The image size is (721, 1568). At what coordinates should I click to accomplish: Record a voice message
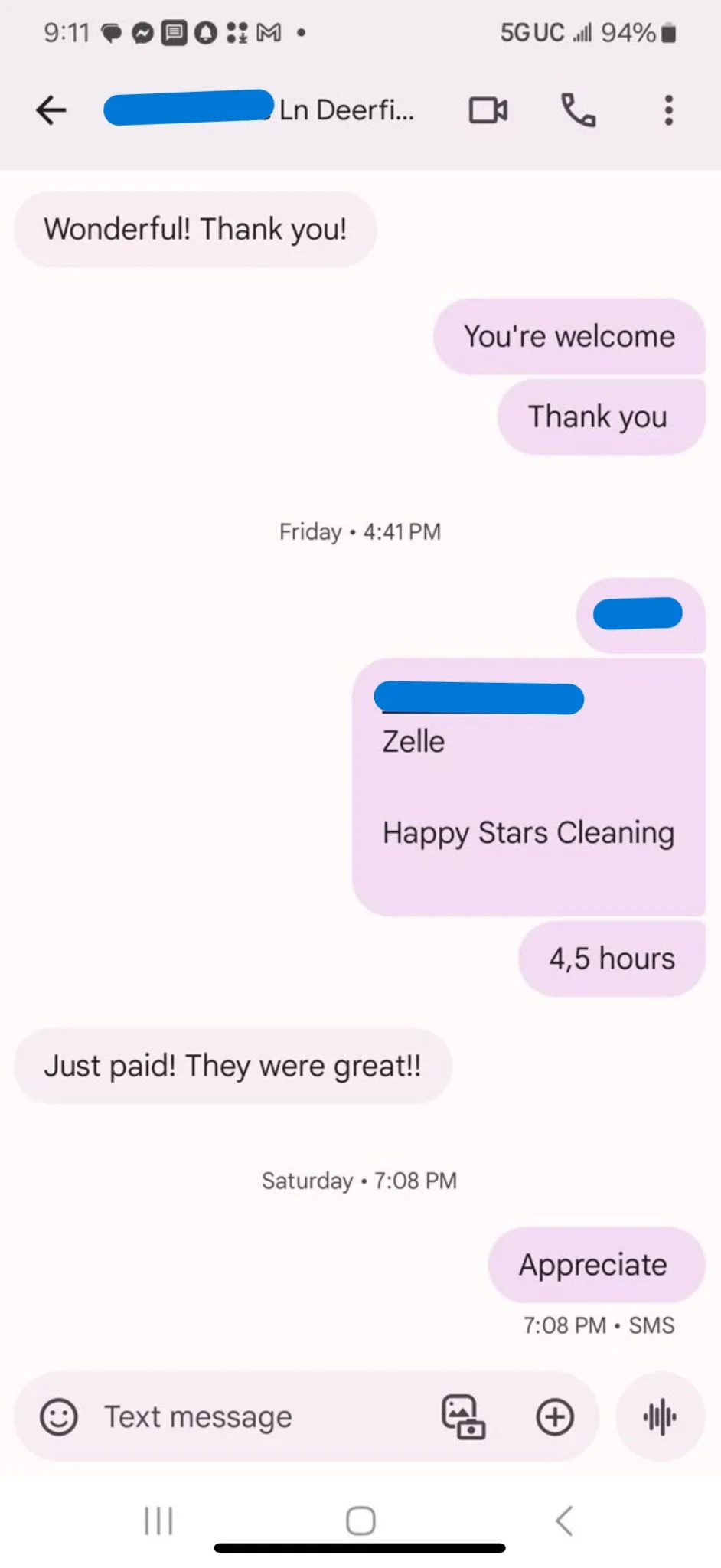[x=660, y=1416]
